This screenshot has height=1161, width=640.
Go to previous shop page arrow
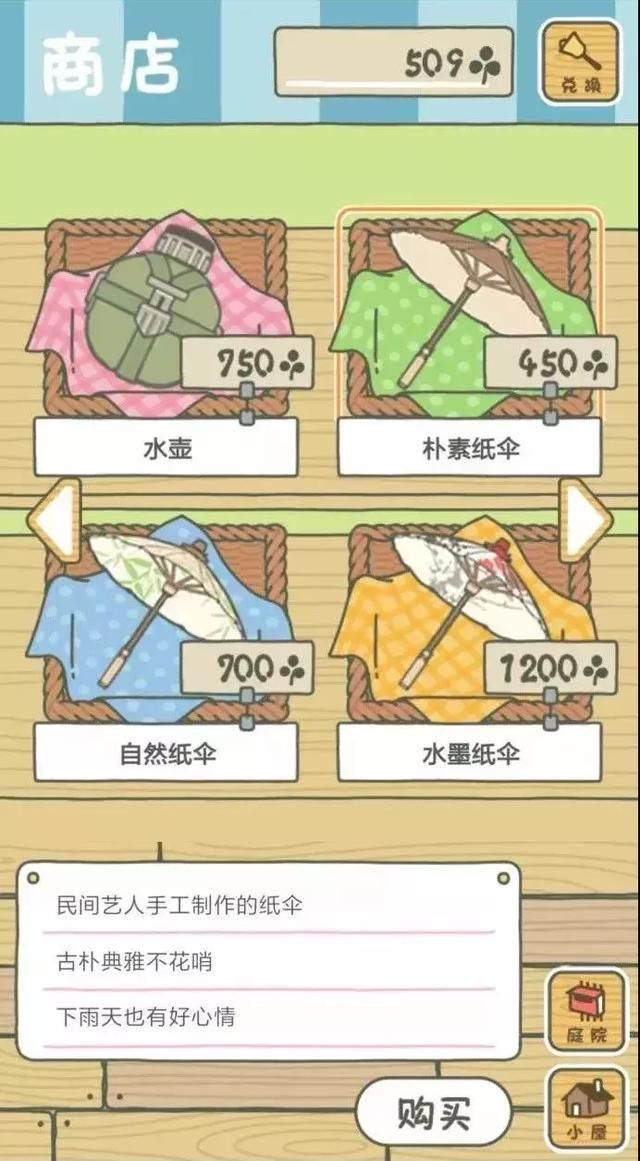click(x=55, y=520)
